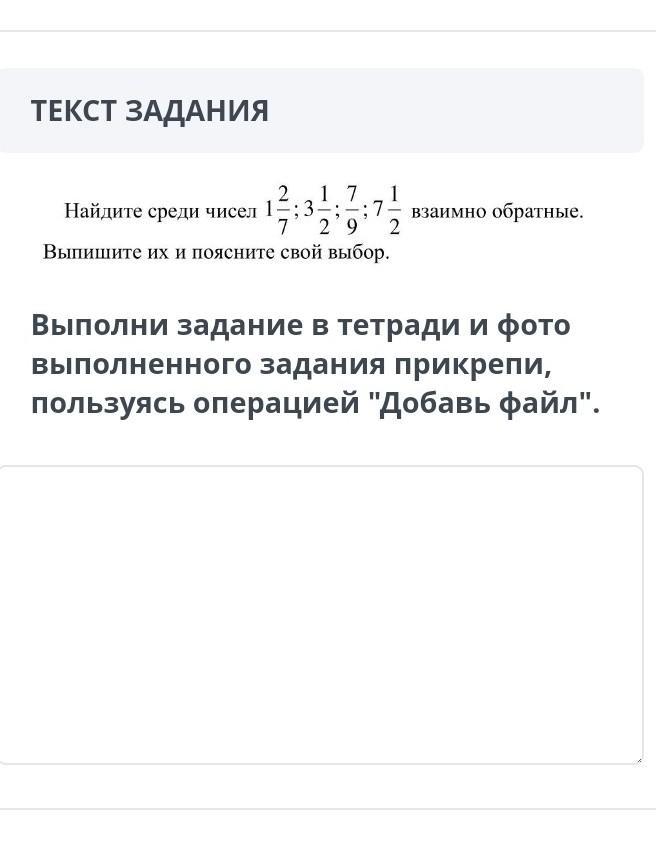Tap the empty answer text area
656x842 pixels.
pyautogui.click(x=321, y=615)
